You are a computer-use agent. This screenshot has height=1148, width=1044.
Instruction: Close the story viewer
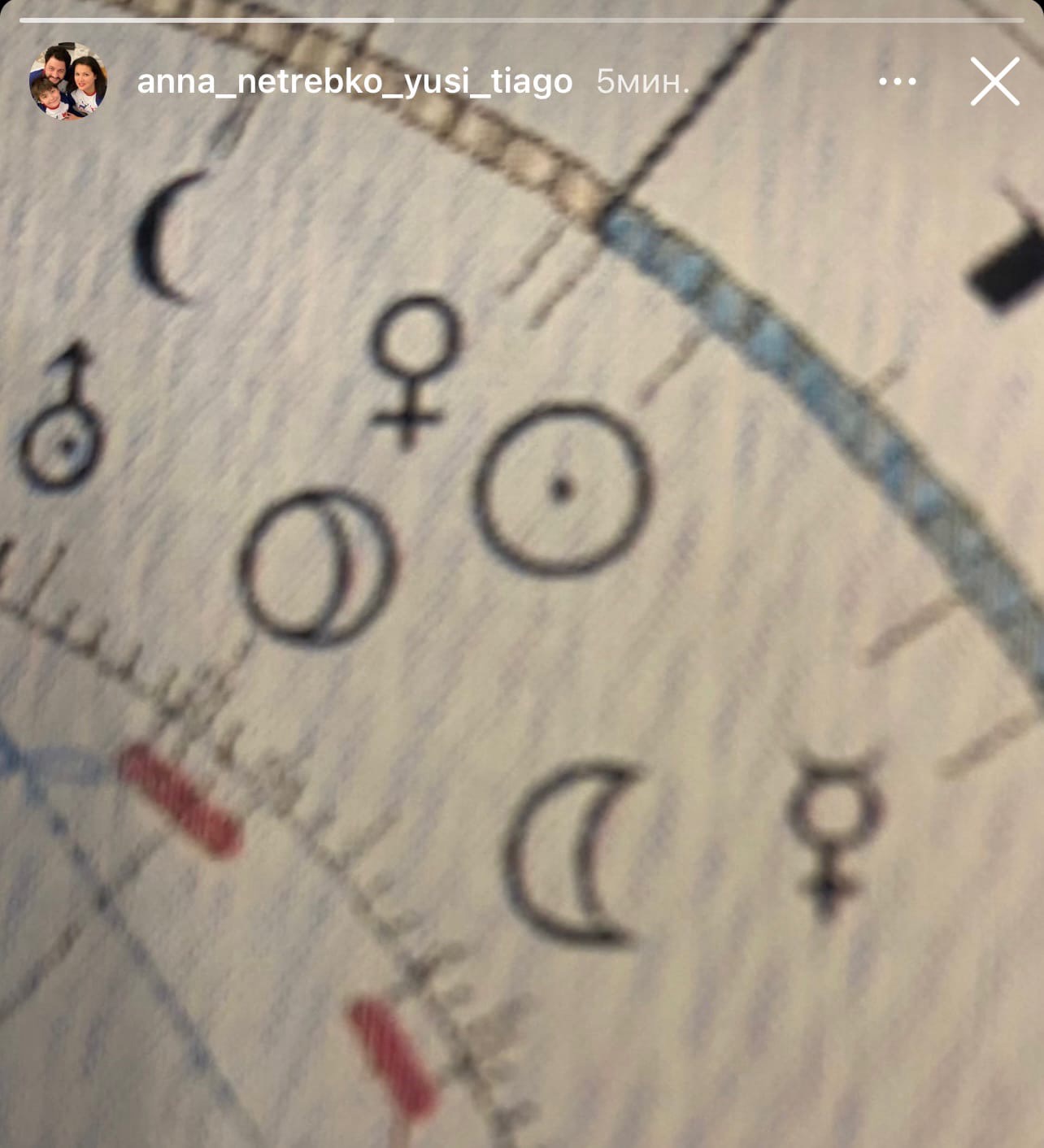pos(994,81)
